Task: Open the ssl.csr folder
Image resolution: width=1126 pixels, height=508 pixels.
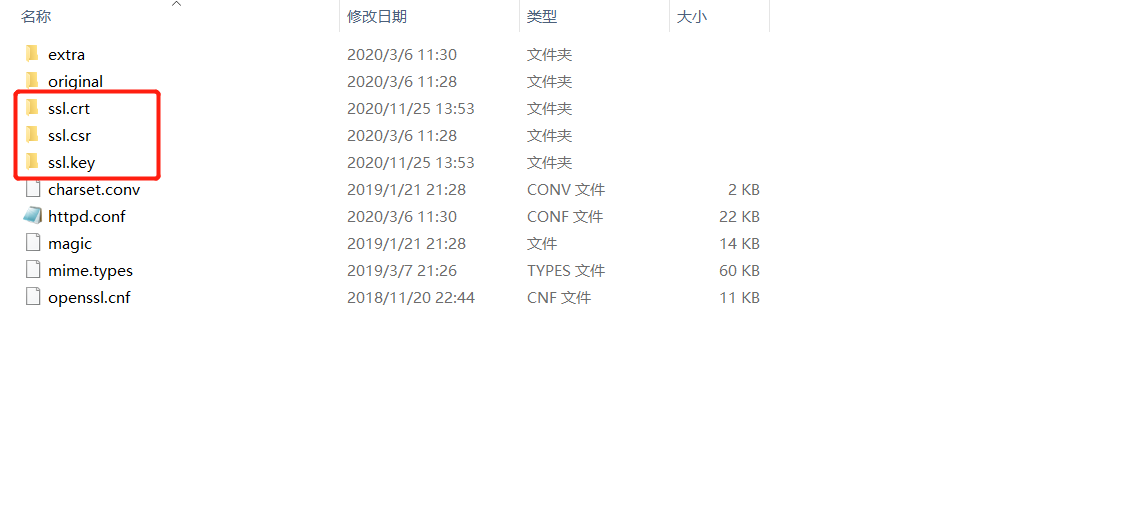Action: click(x=69, y=136)
